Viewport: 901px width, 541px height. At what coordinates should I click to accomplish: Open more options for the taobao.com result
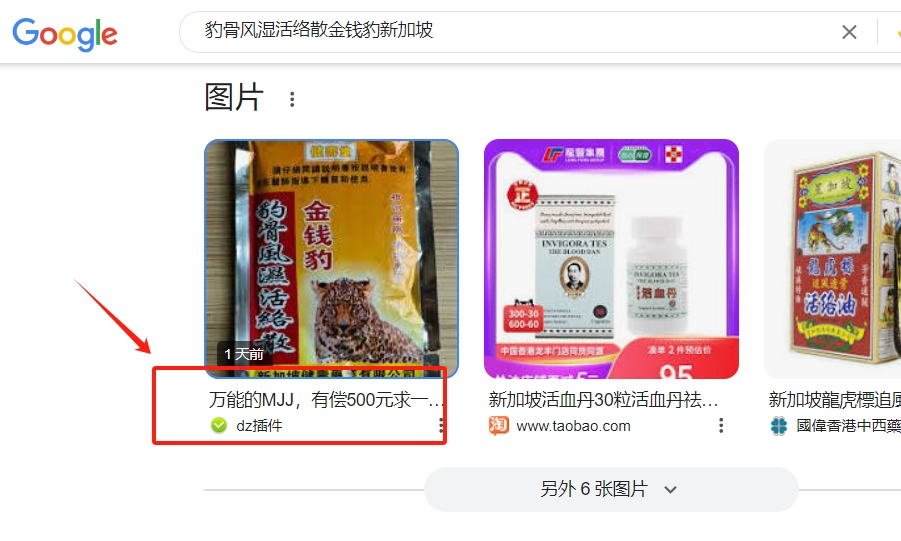(721, 426)
